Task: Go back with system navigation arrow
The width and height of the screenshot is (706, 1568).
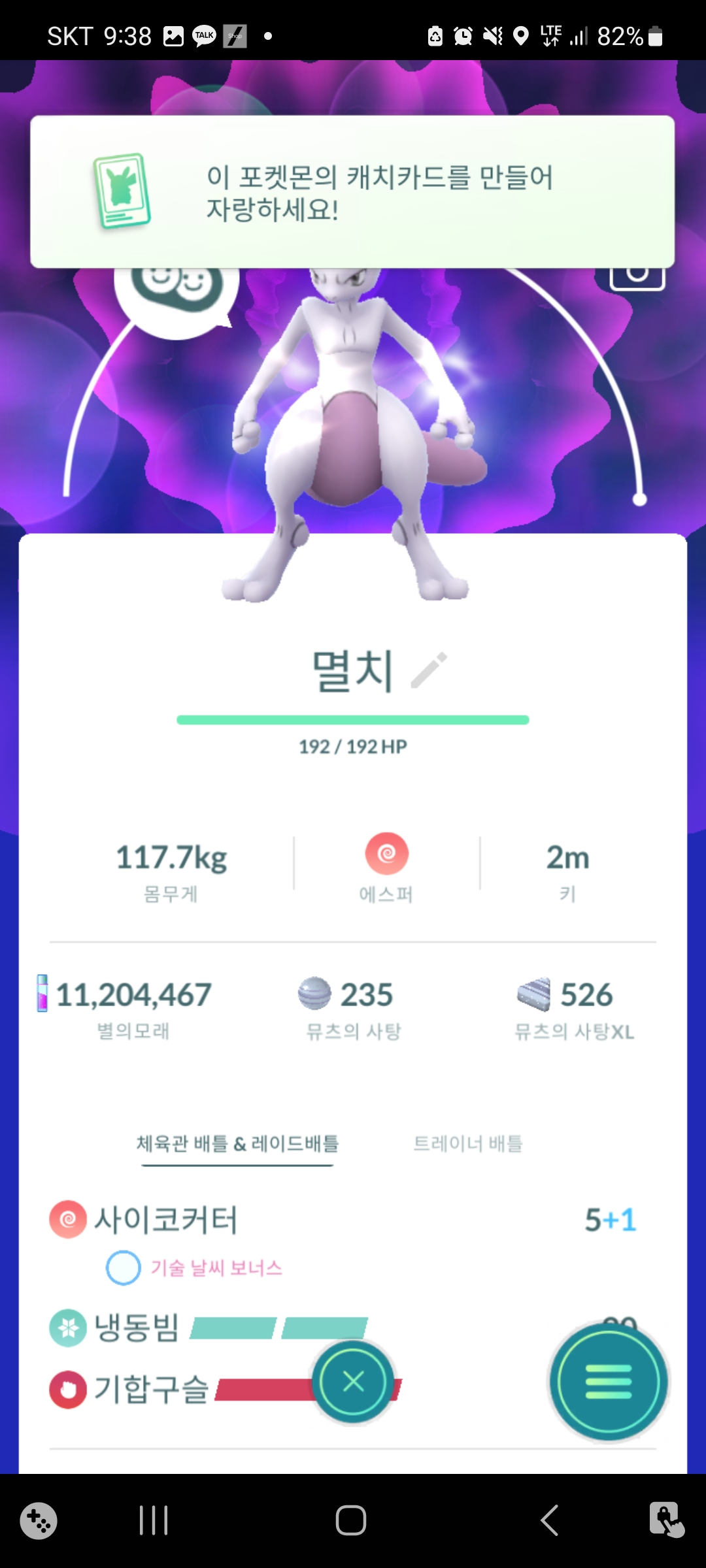Action: point(550,1520)
